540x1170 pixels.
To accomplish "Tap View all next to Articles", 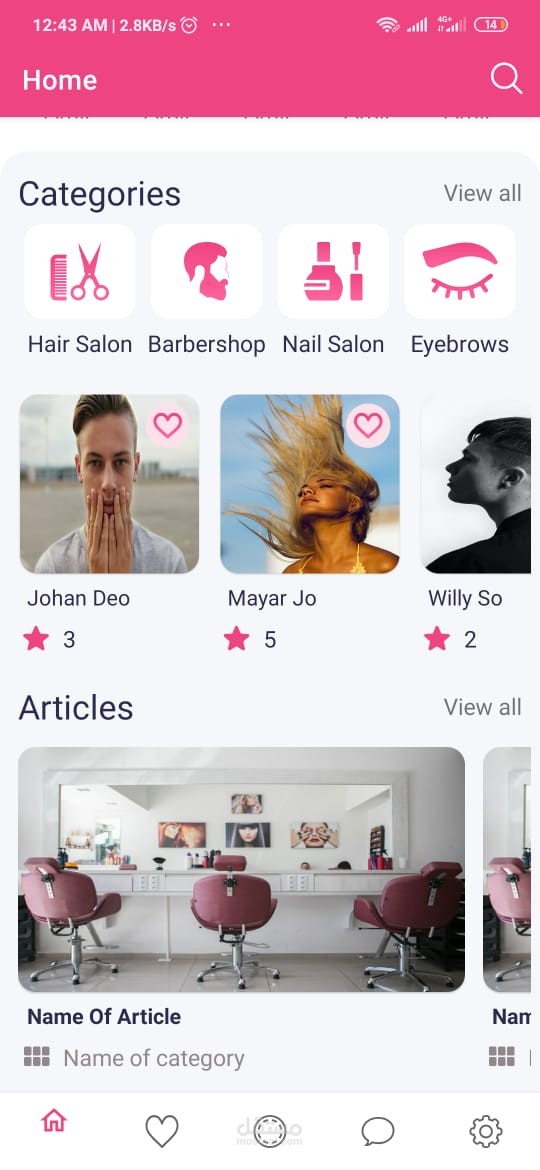I will click(483, 707).
